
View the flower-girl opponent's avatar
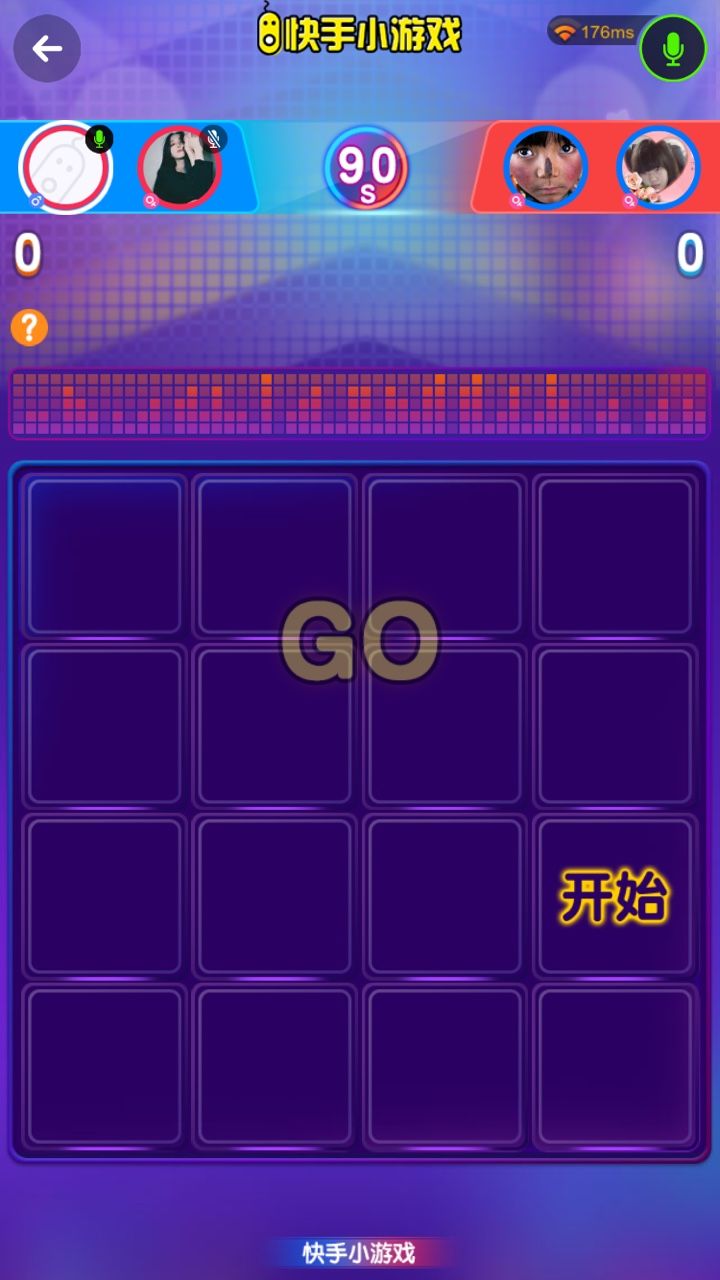657,167
